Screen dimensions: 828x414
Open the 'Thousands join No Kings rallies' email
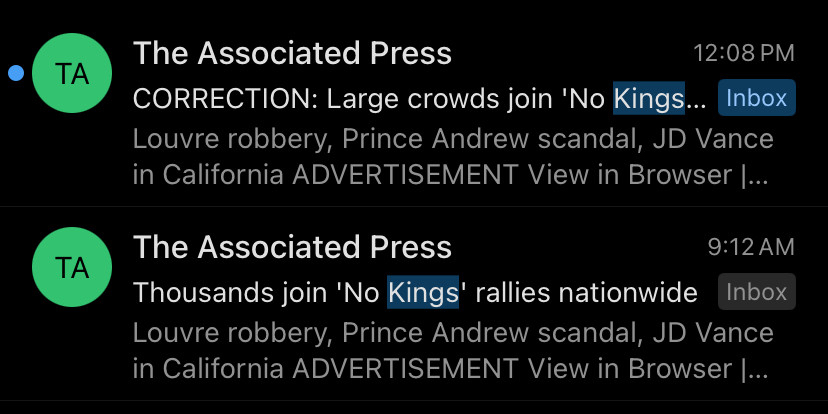(415, 293)
